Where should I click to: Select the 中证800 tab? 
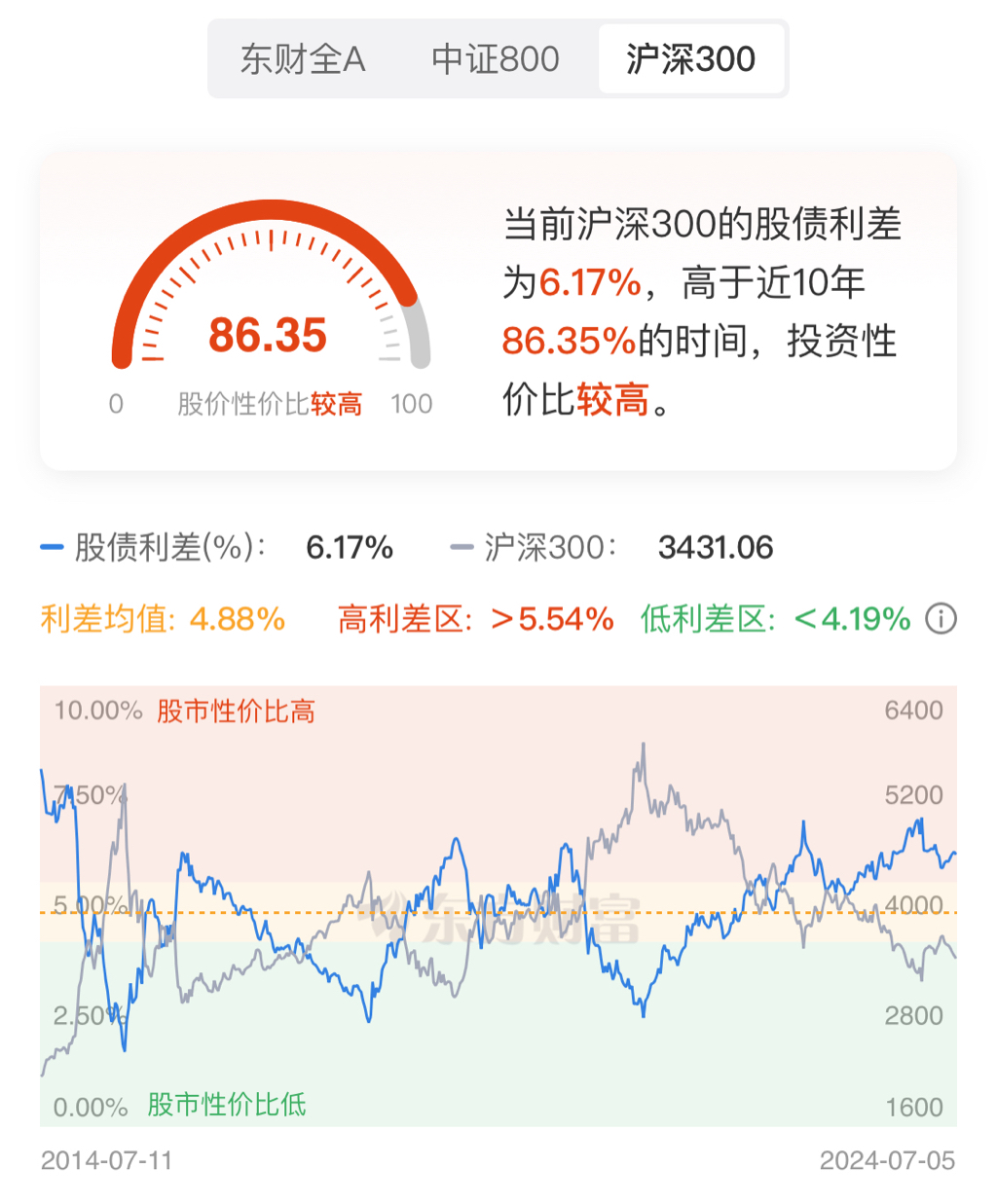coord(496,59)
